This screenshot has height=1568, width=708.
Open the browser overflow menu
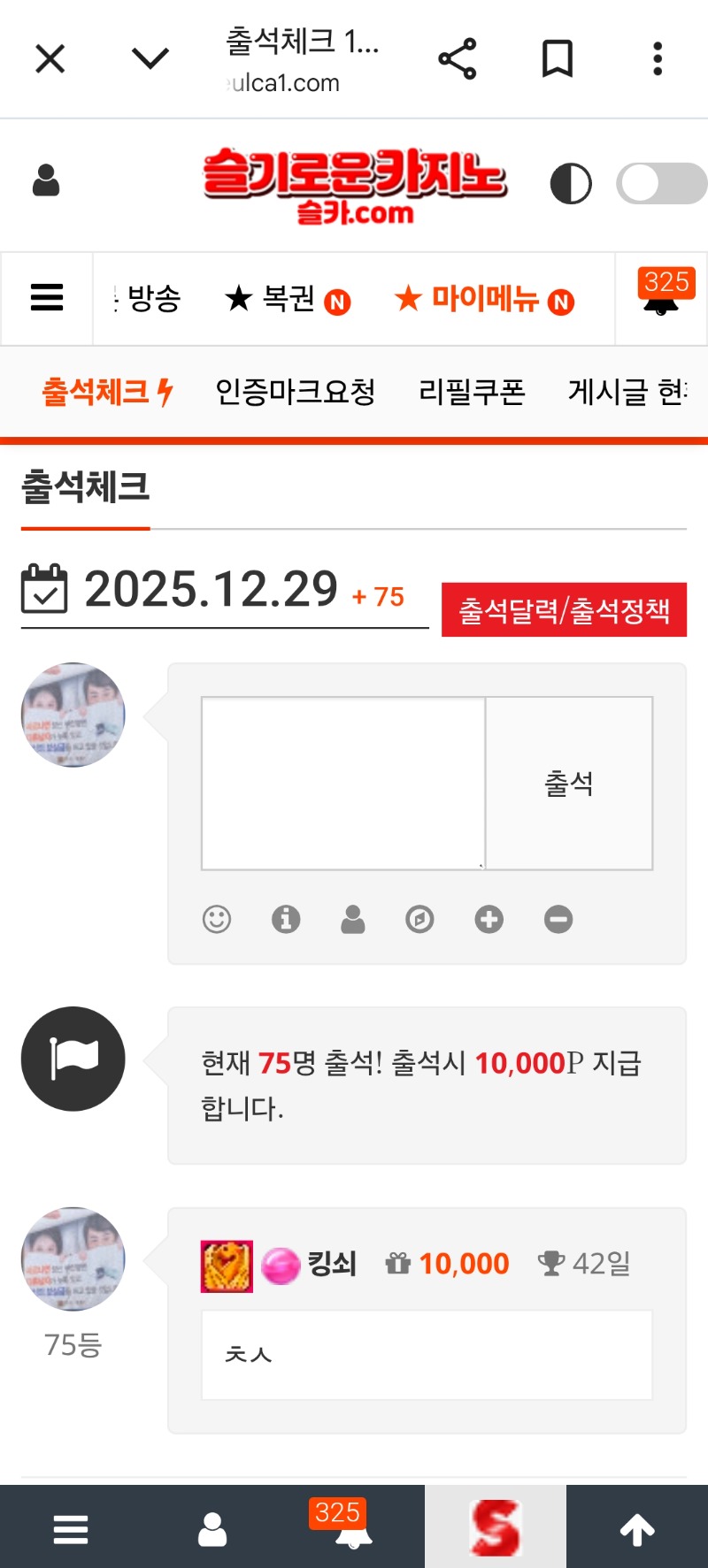point(657,59)
